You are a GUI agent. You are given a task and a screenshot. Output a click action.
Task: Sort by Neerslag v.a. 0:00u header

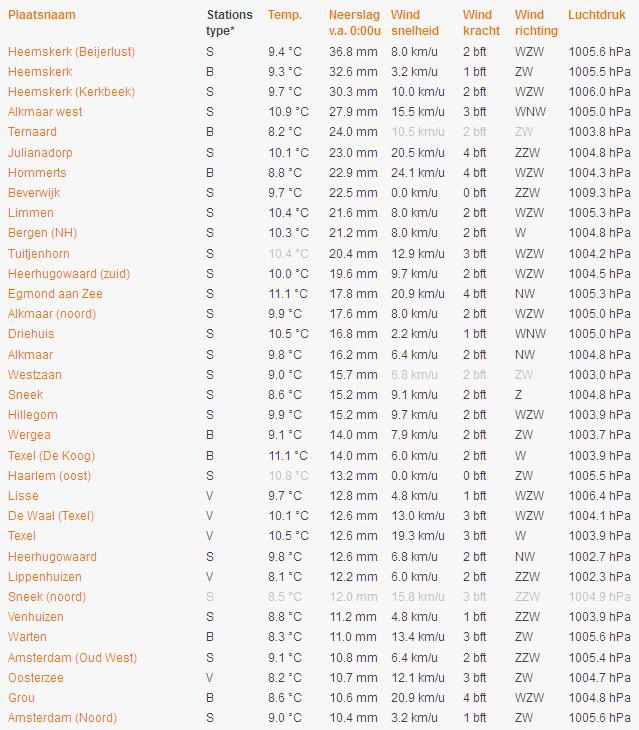click(x=354, y=22)
